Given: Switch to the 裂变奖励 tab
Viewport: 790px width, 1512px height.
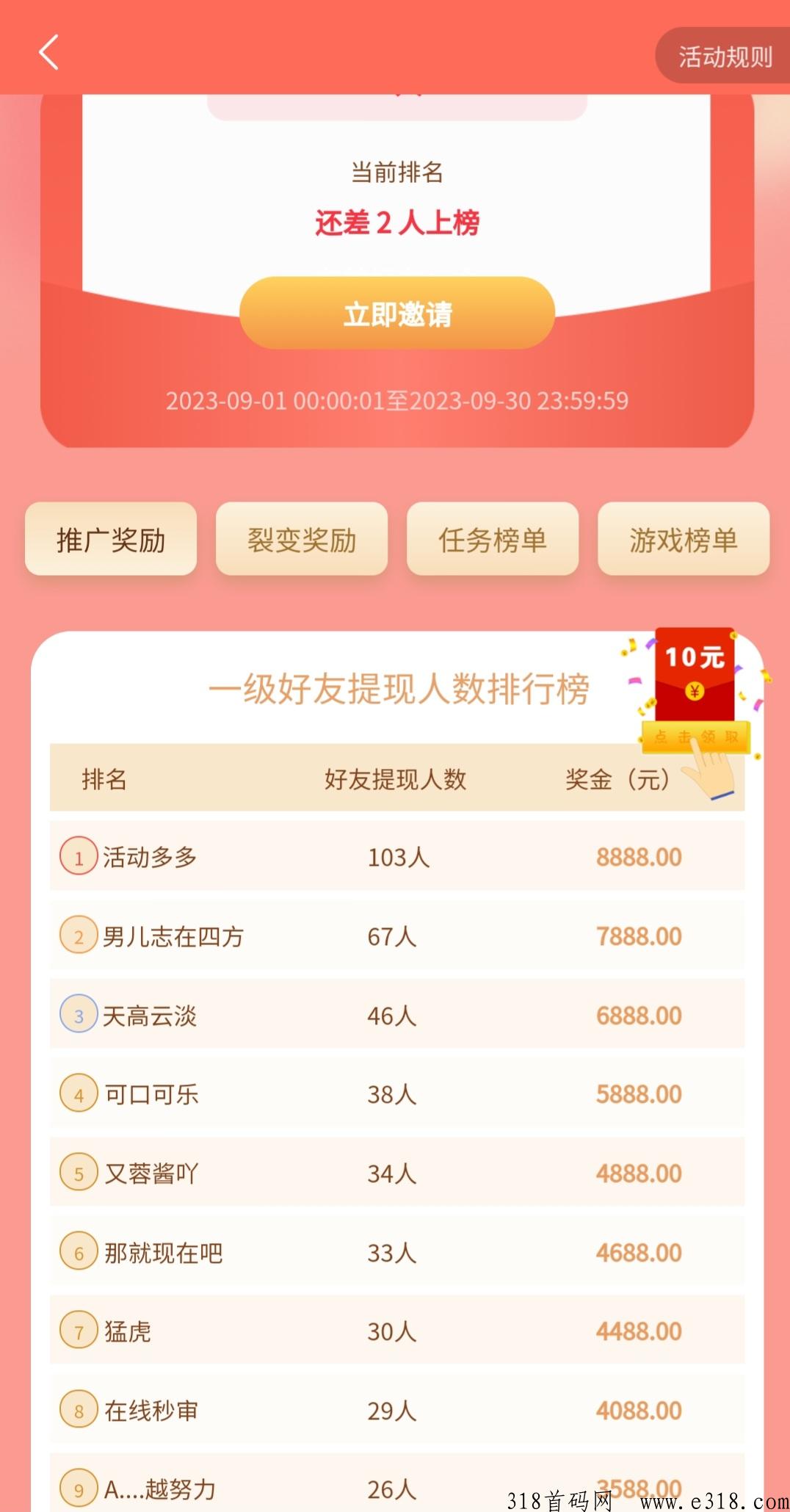Looking at the screenshot, I should [302, 540].
